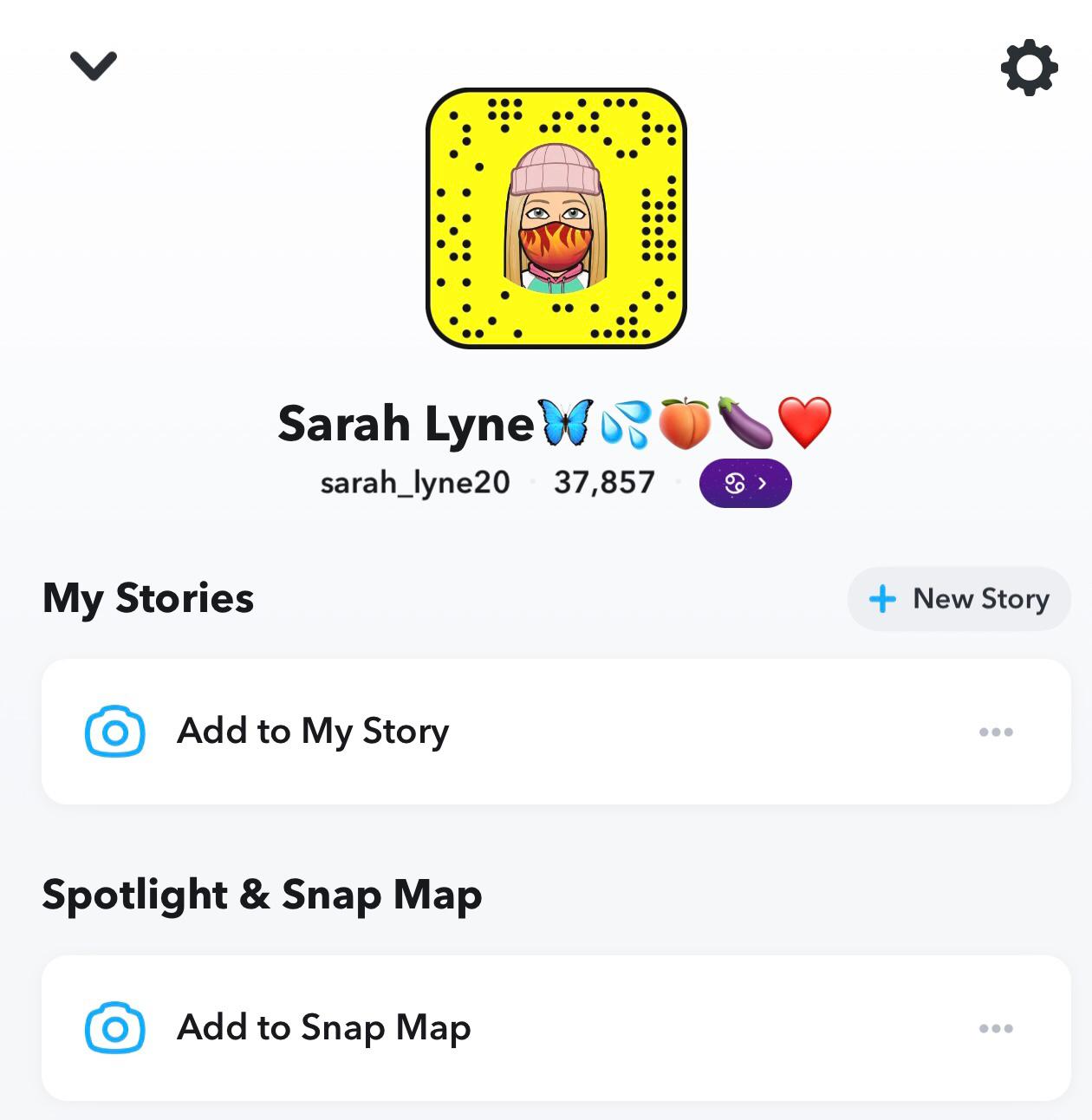
Task: Select Add to Snap Map
Action: 323,1028
